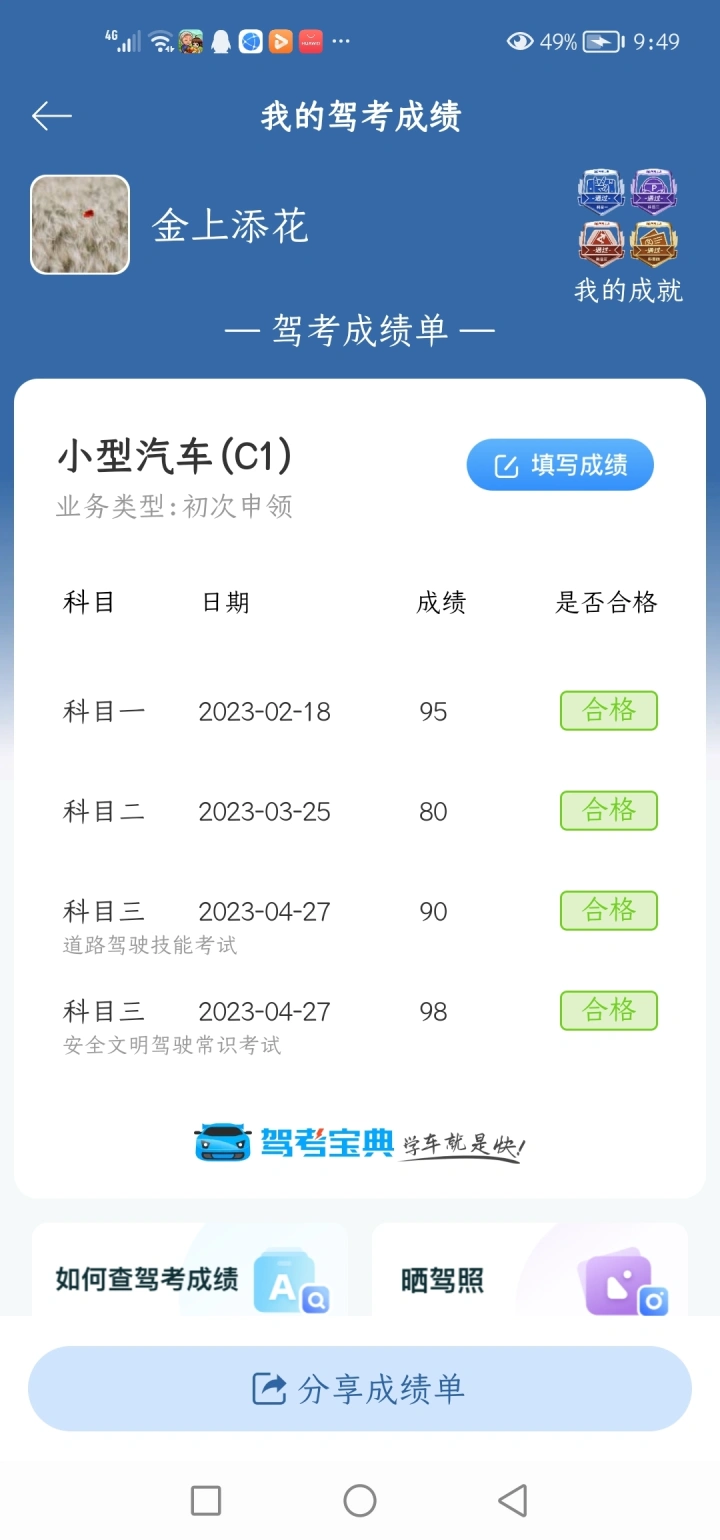Open the recent apps overview
Viewport: 720px width, 1540px height.
click(206, 1500)
